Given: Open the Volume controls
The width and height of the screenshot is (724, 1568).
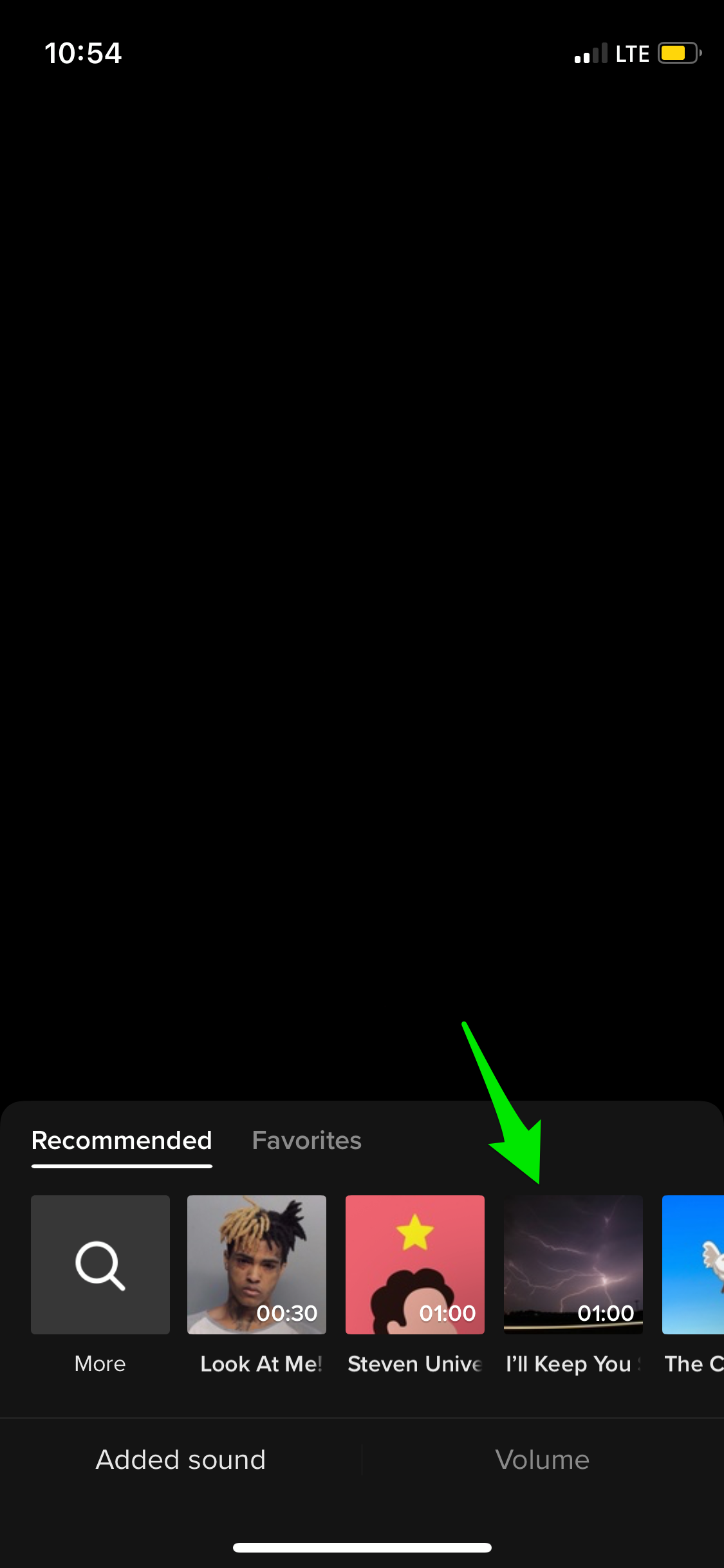Looking at the screenshot, I should click(x=543, y=1460).
